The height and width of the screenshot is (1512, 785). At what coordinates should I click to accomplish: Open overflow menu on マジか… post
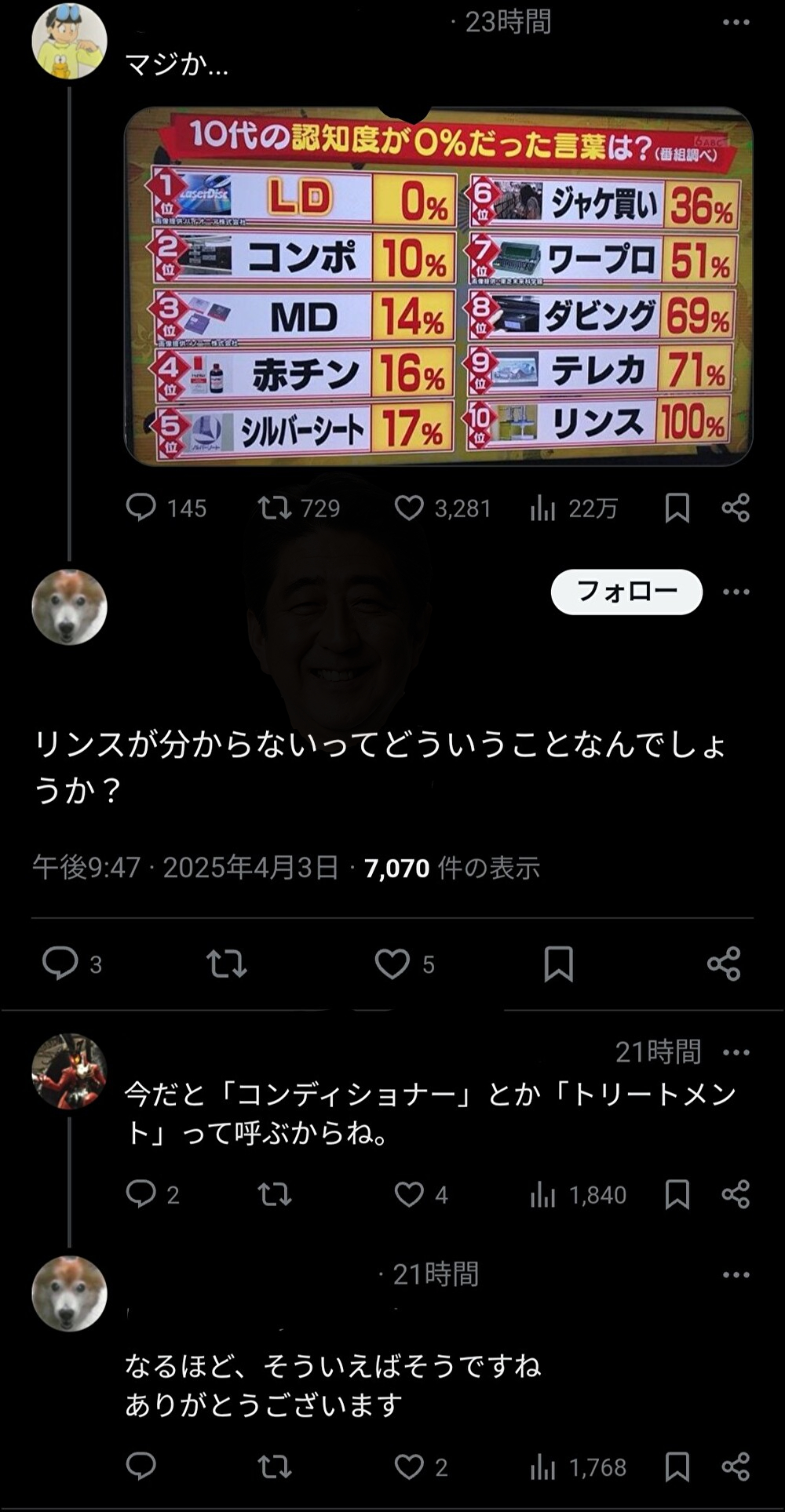pyautogui.click(x=736, y=23)
